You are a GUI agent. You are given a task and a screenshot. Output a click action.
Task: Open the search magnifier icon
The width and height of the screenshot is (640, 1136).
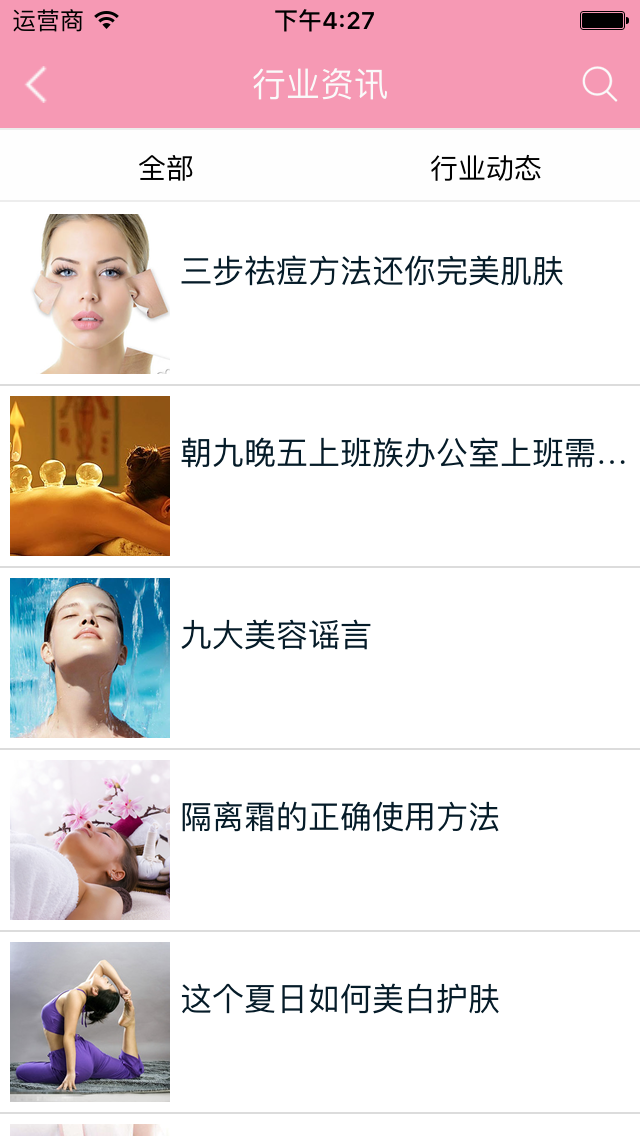pos(599,85)
